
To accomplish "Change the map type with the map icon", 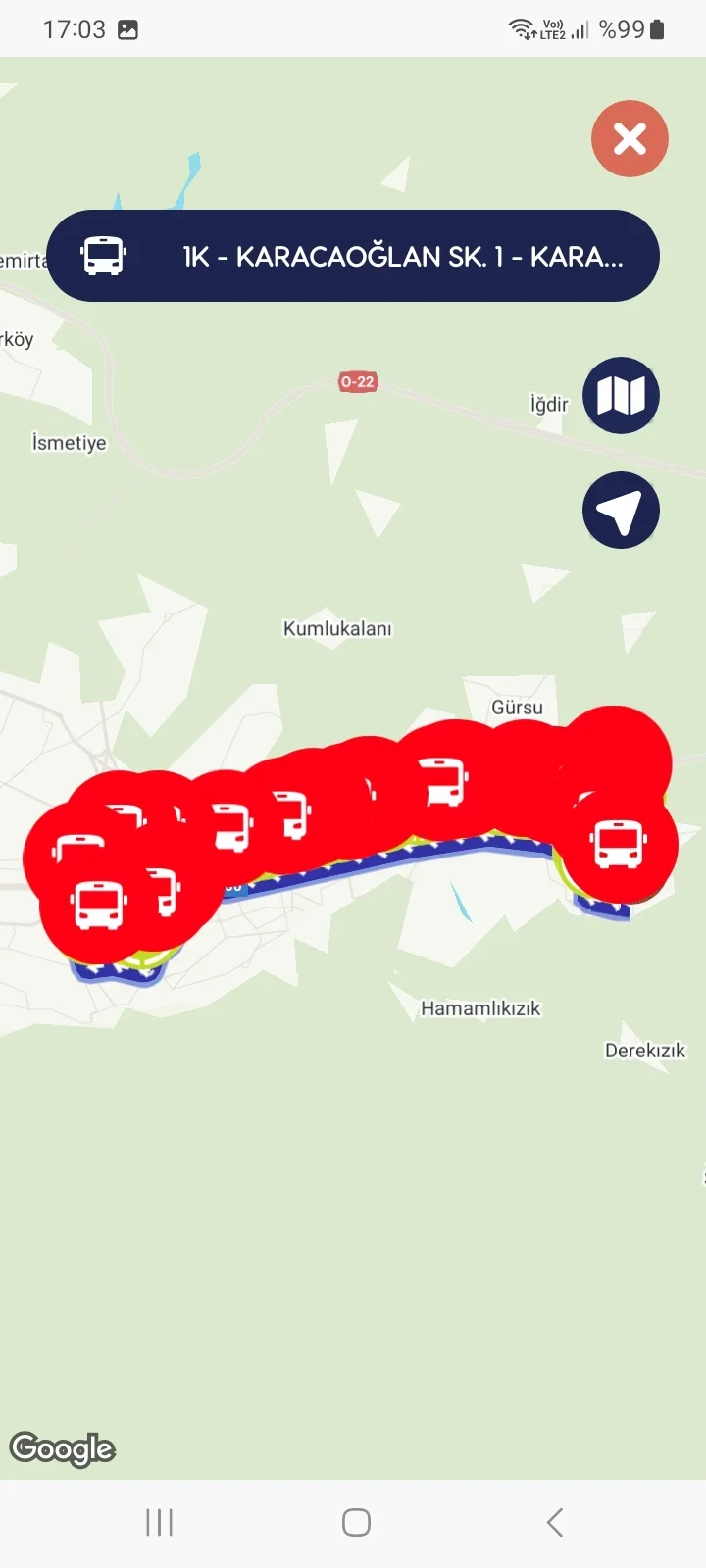I will coord(621,396).
